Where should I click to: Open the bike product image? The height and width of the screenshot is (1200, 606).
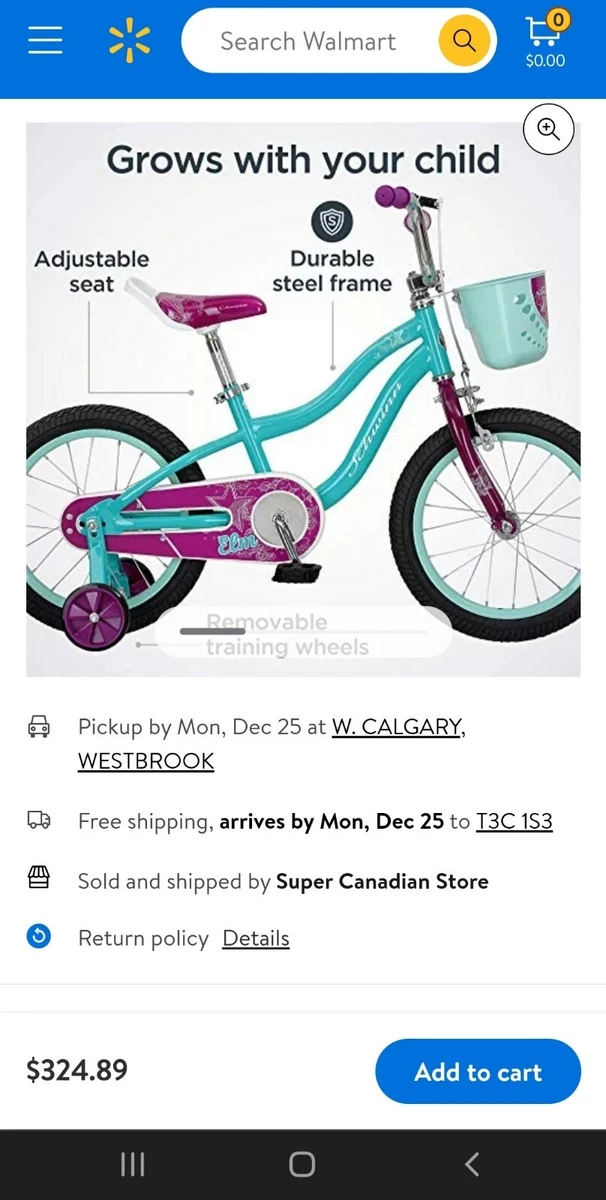tap(303, 399)
